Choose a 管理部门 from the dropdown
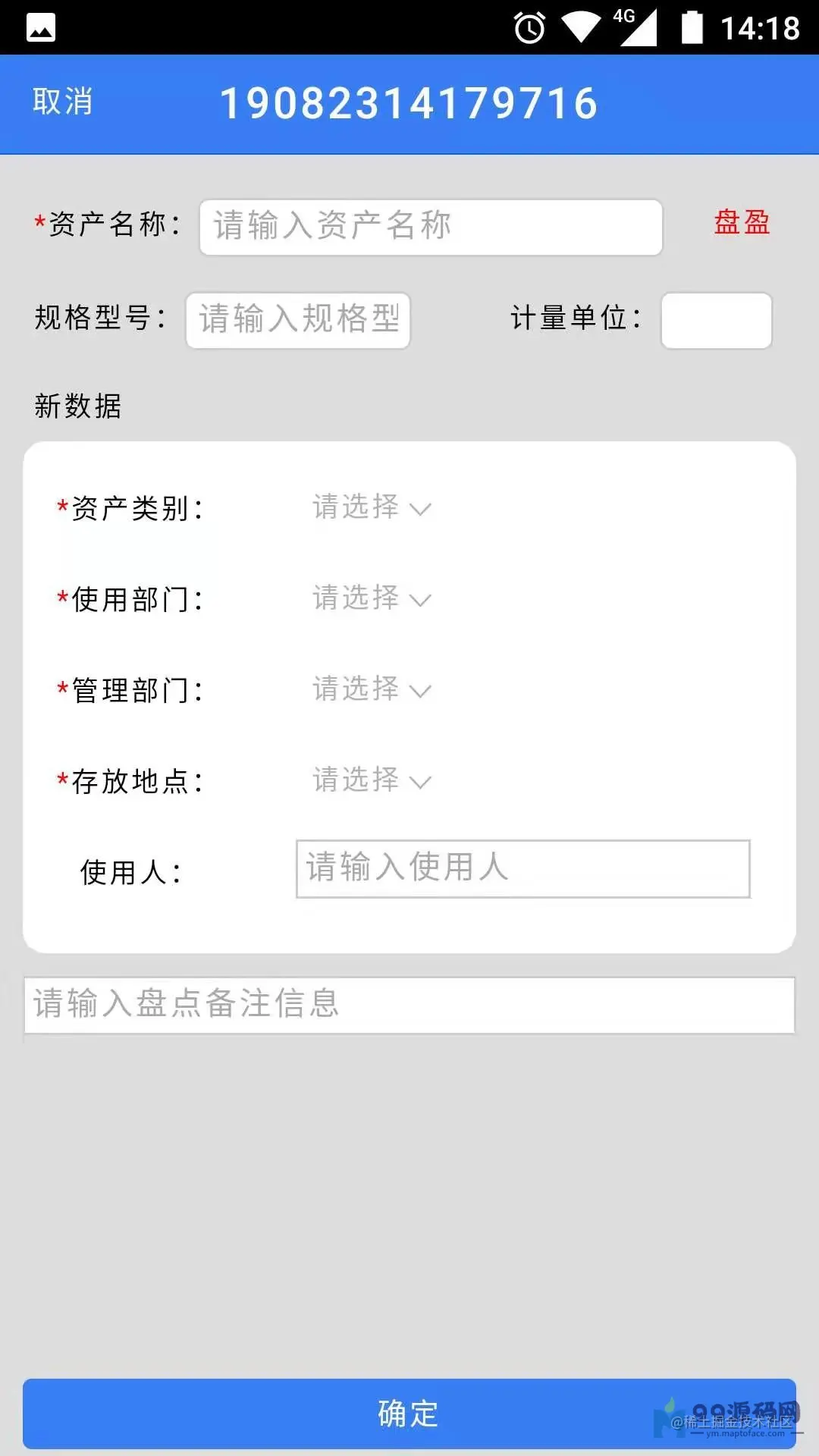This screenshot has width=819, height=1456. point(372,689)
